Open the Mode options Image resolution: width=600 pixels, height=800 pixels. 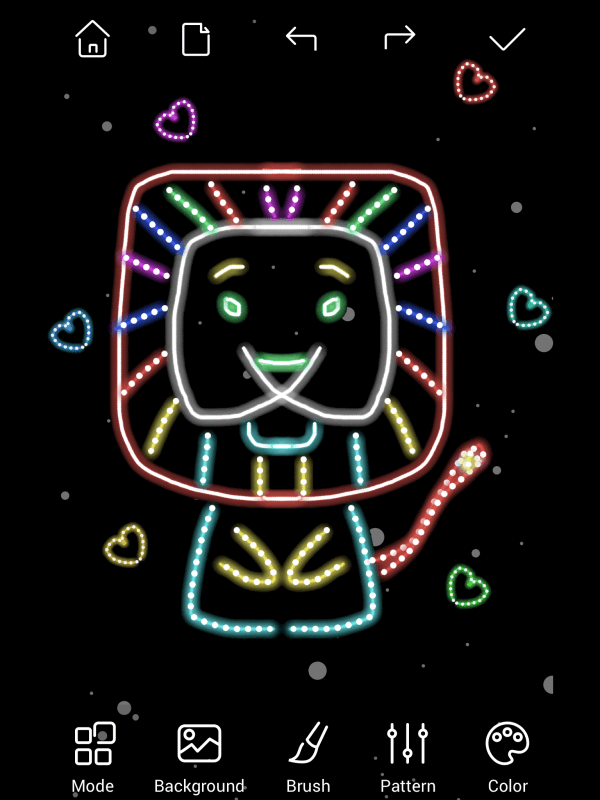point(94,757)
